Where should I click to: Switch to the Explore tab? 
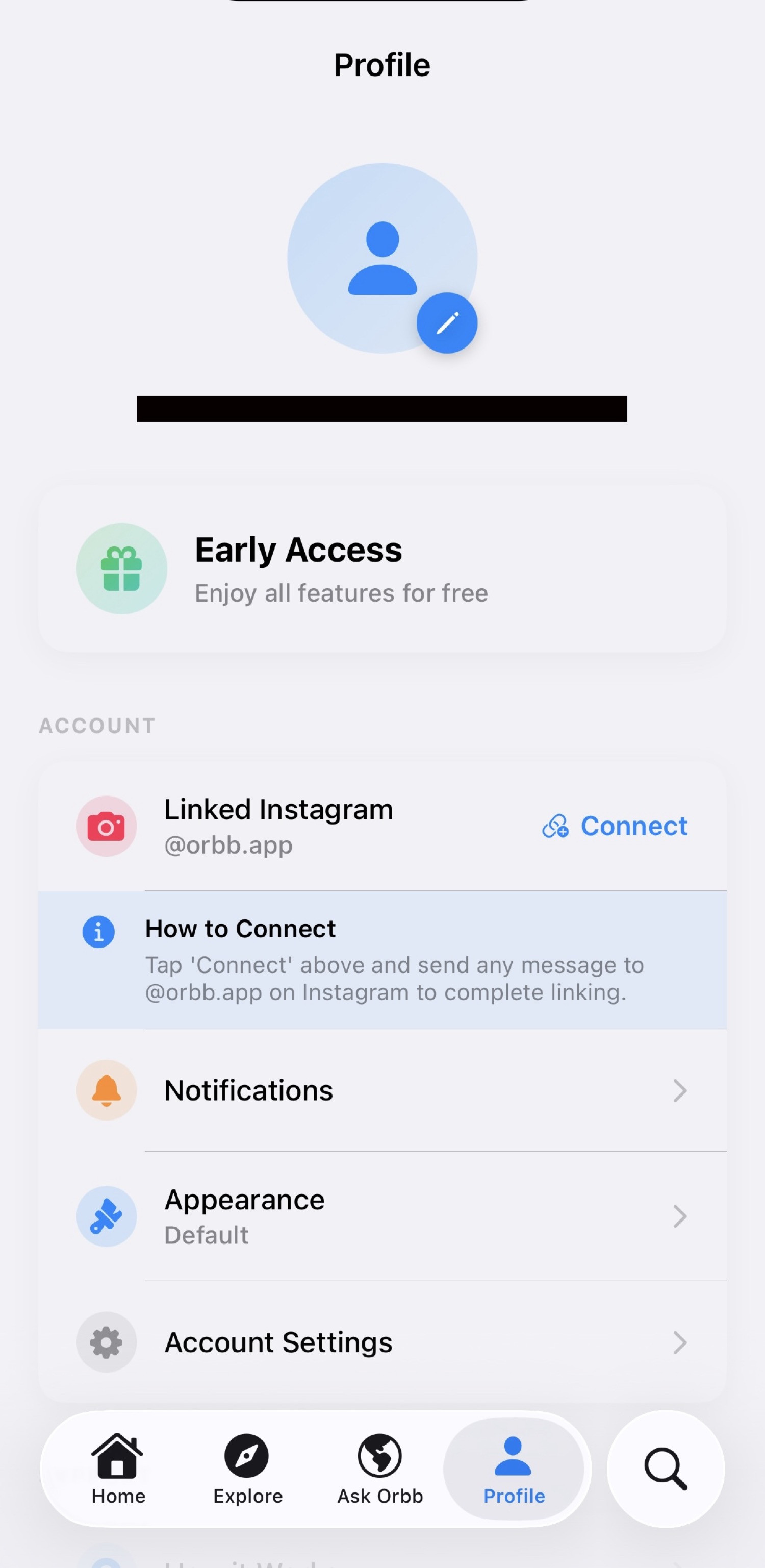[248, 1469]
